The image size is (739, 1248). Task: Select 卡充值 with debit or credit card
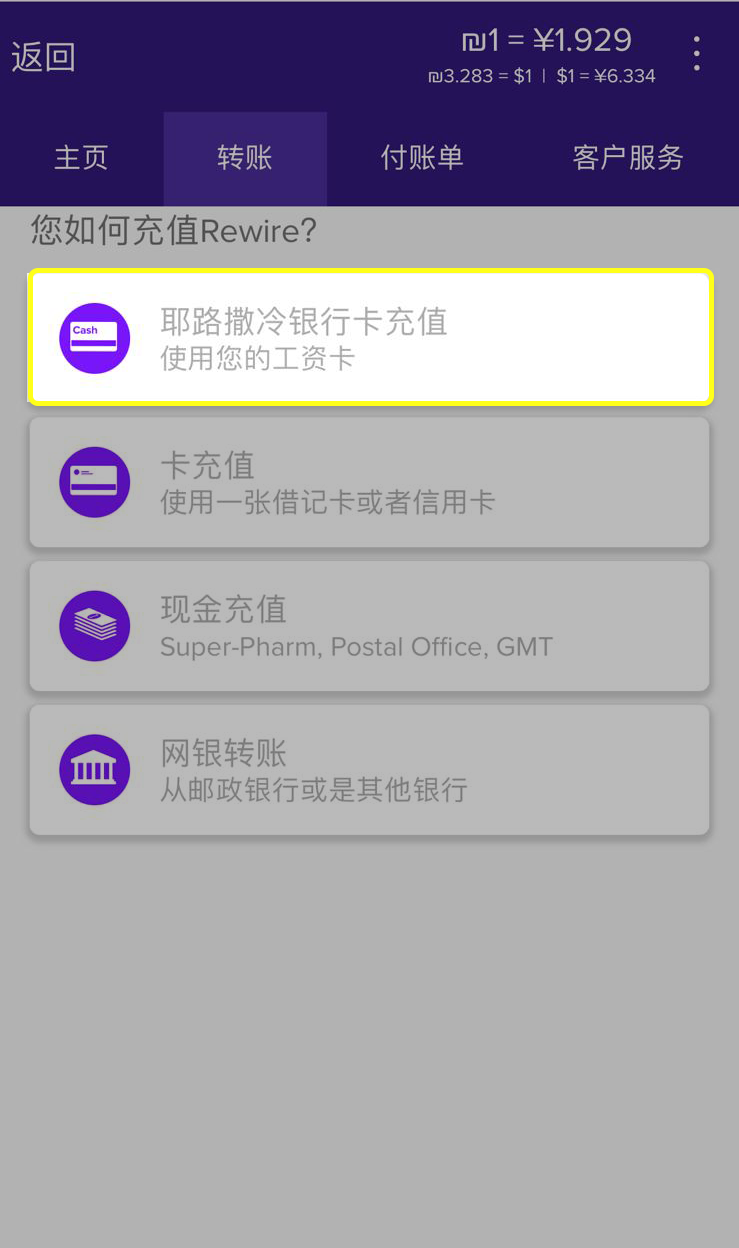tap(369, 482)
